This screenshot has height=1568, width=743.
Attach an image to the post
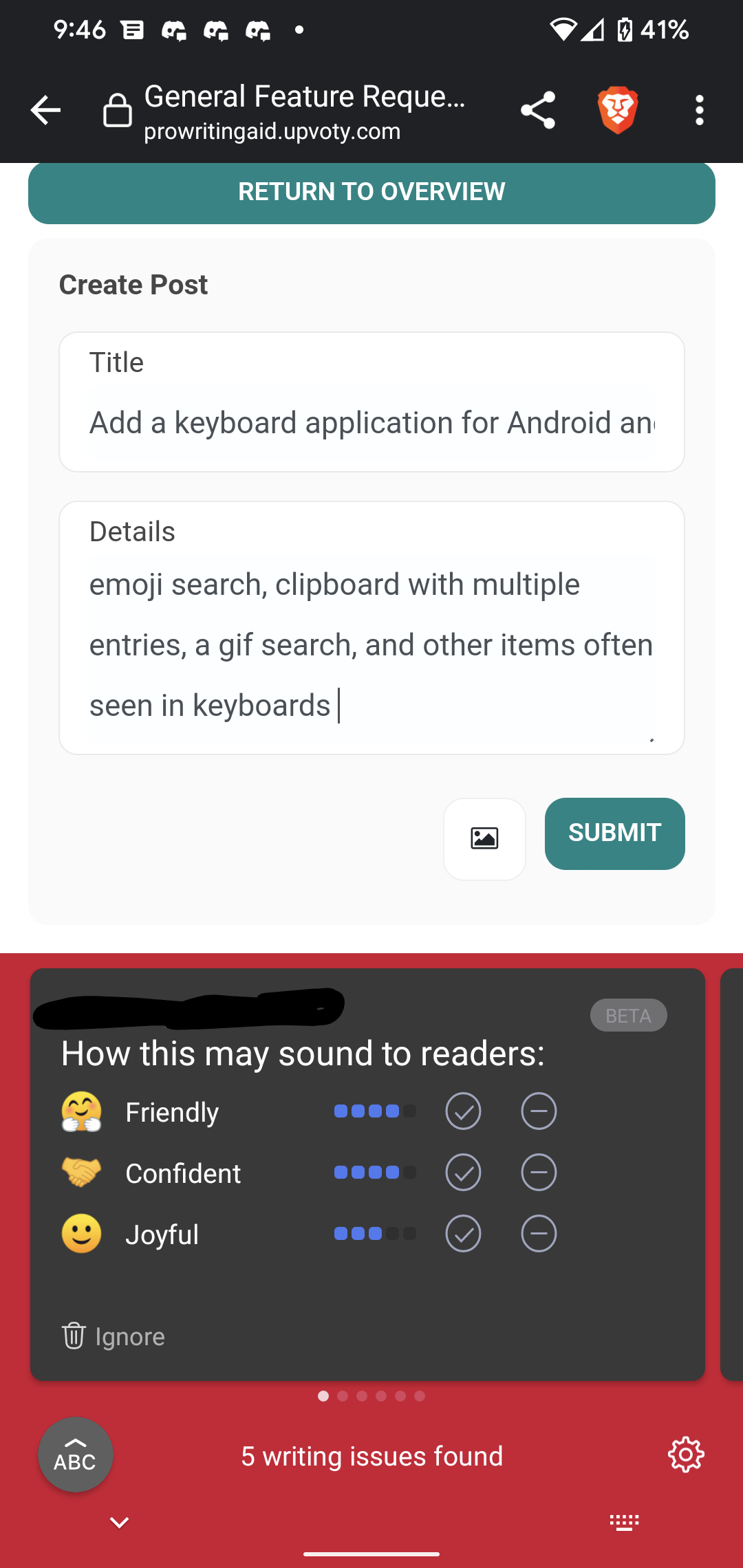[x=484, y=838]
